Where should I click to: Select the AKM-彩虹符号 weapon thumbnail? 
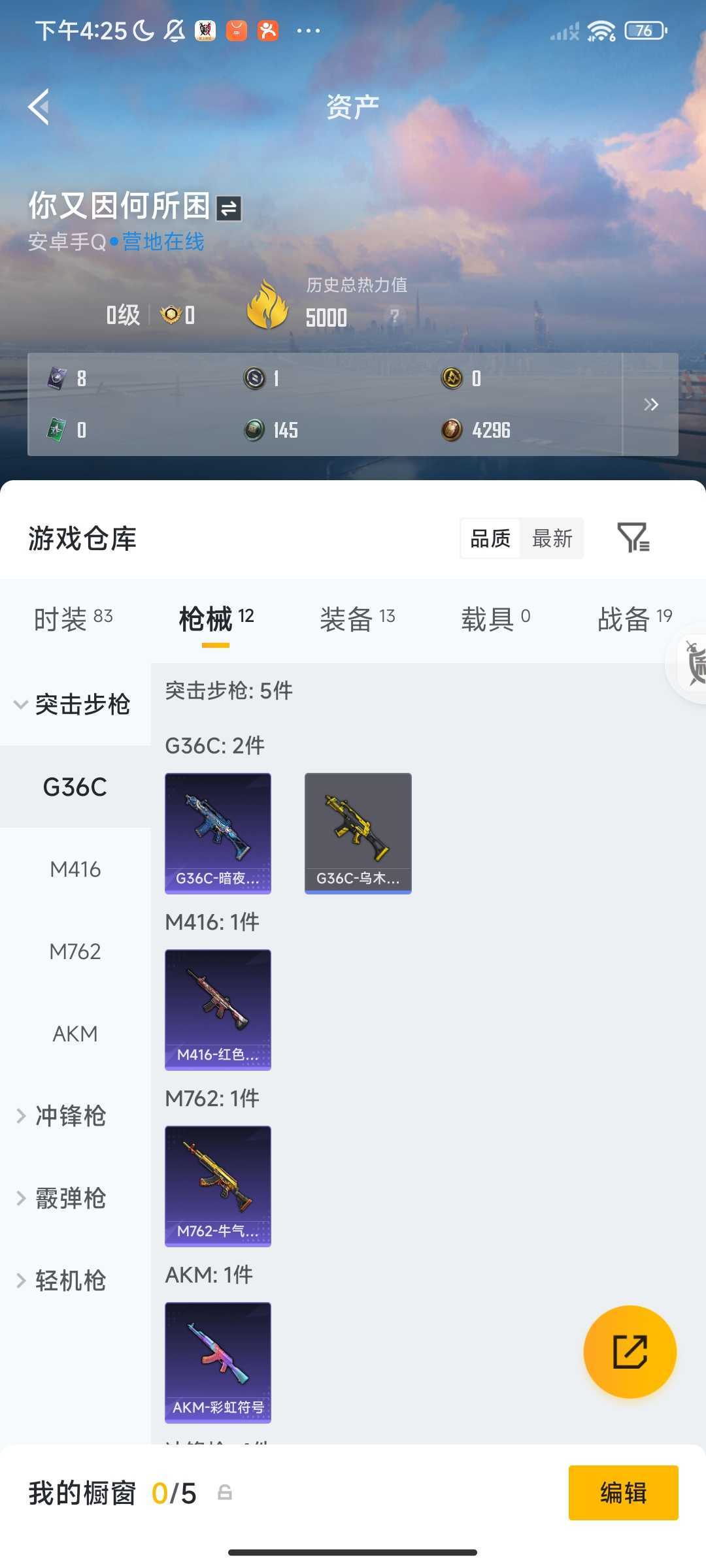(x=218, y=1362)
